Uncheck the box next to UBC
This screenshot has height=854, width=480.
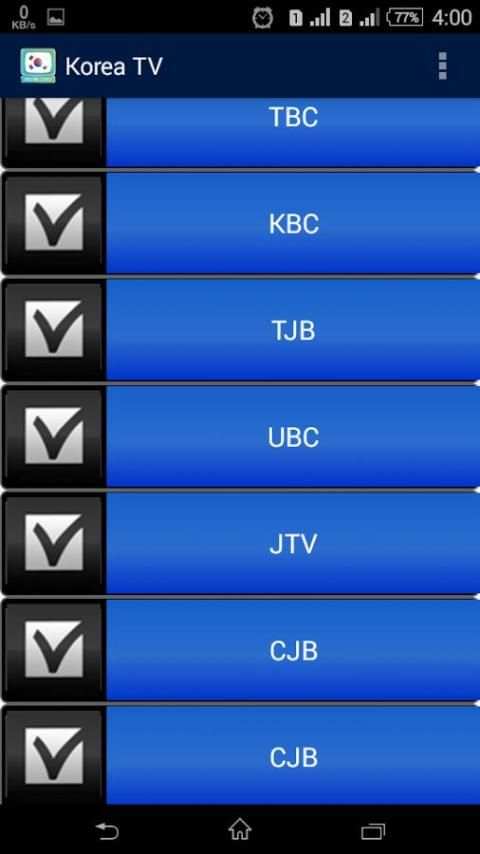pos(54,436)
